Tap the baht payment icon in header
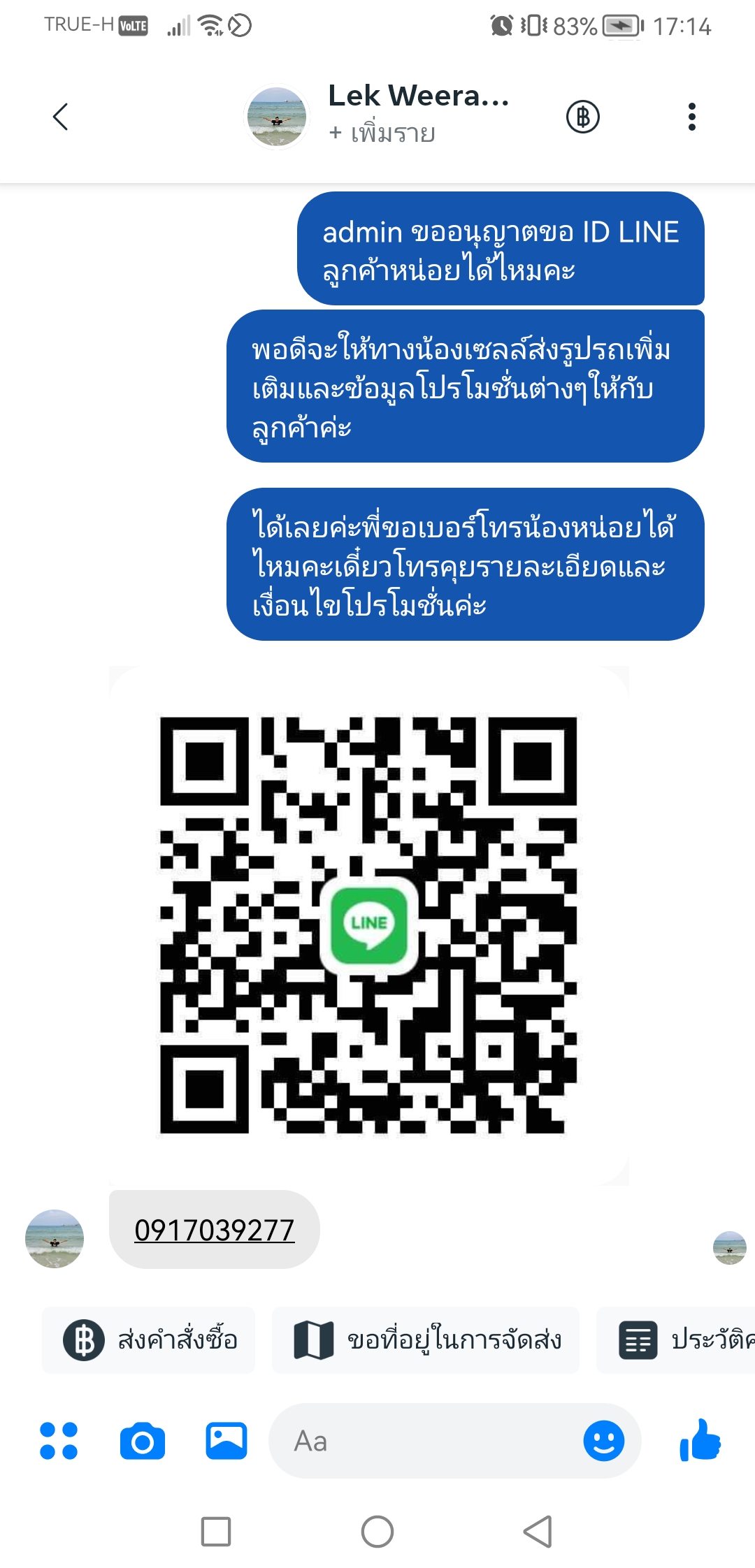The height and width of the screenshot is (1568, 755). click(x=583, y=117)
